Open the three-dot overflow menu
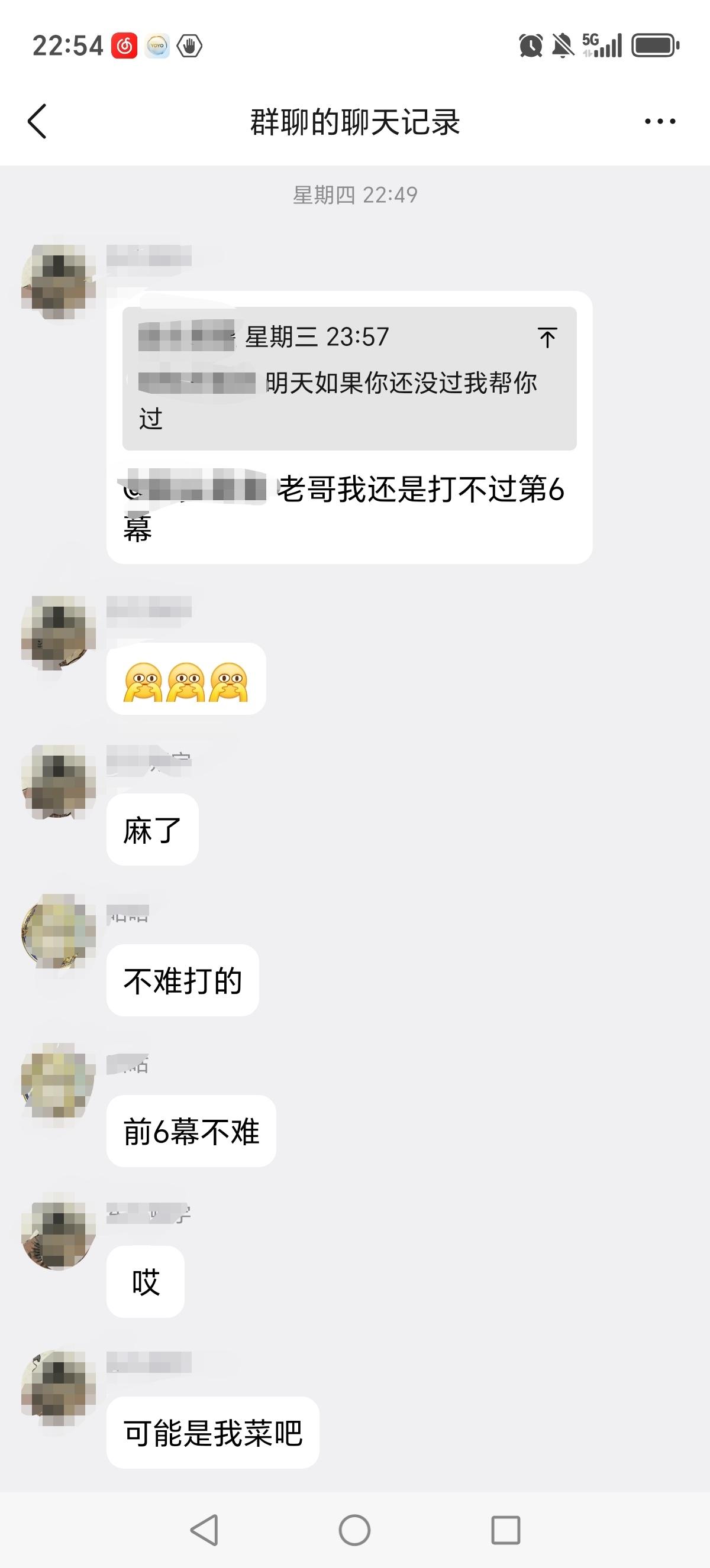This screenshot has height=1568, width=710. (660, 122)
